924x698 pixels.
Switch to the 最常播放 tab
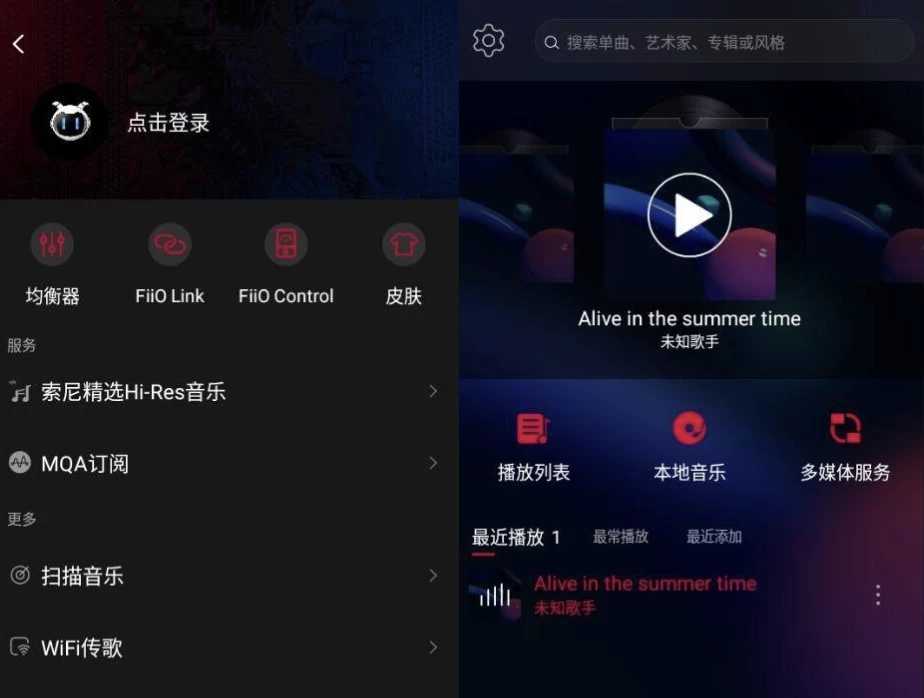pos(620,537)
